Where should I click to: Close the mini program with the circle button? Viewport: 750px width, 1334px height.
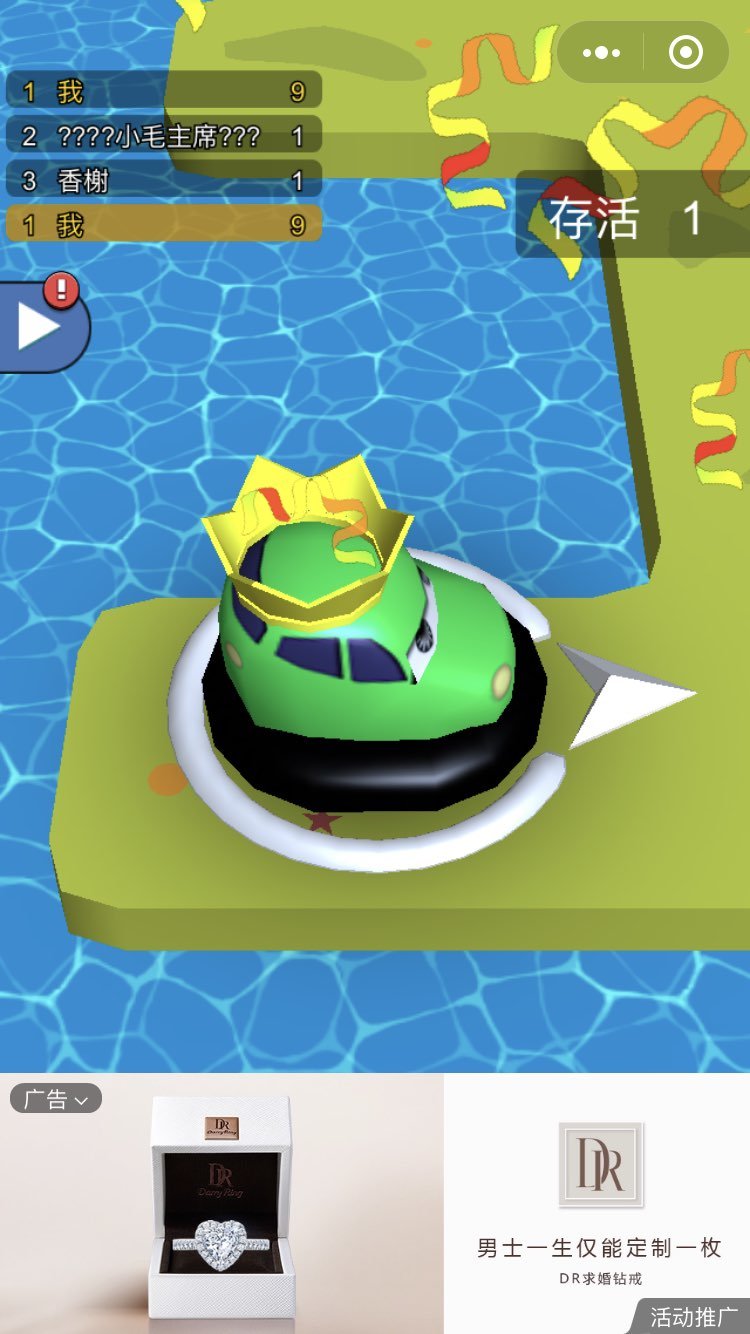tap(686, 53)
